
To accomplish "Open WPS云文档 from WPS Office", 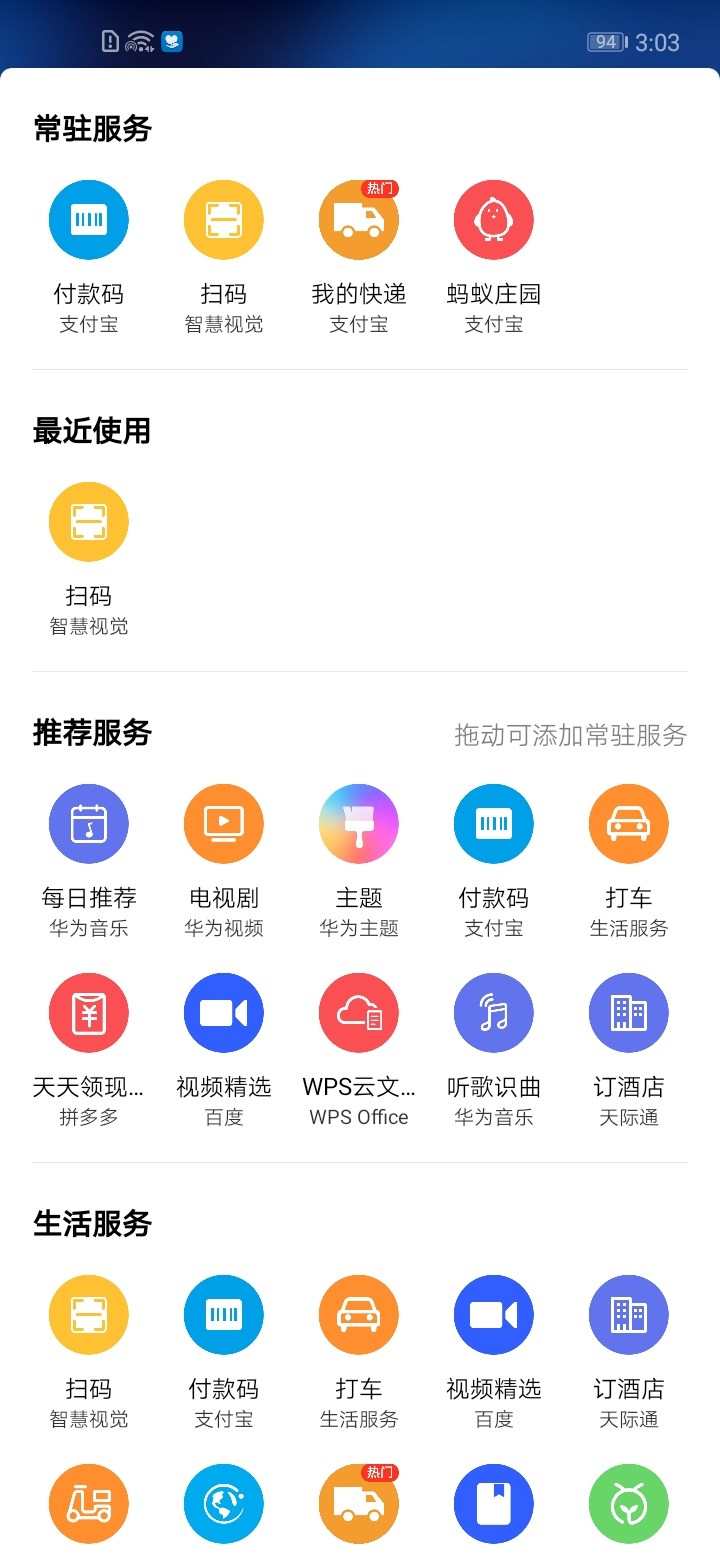I will 359,1014.
